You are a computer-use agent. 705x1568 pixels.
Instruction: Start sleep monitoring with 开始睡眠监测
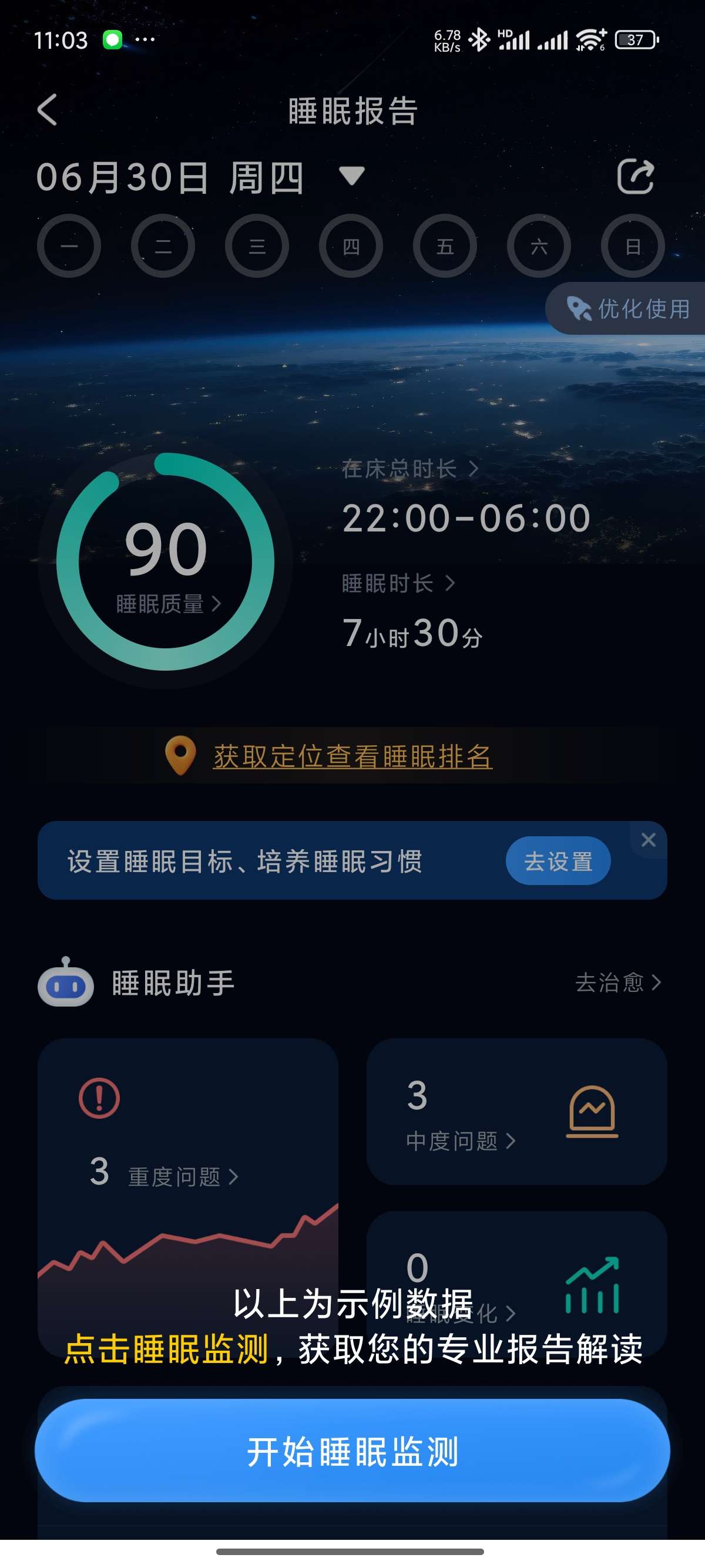click(x=352, y=1451)
